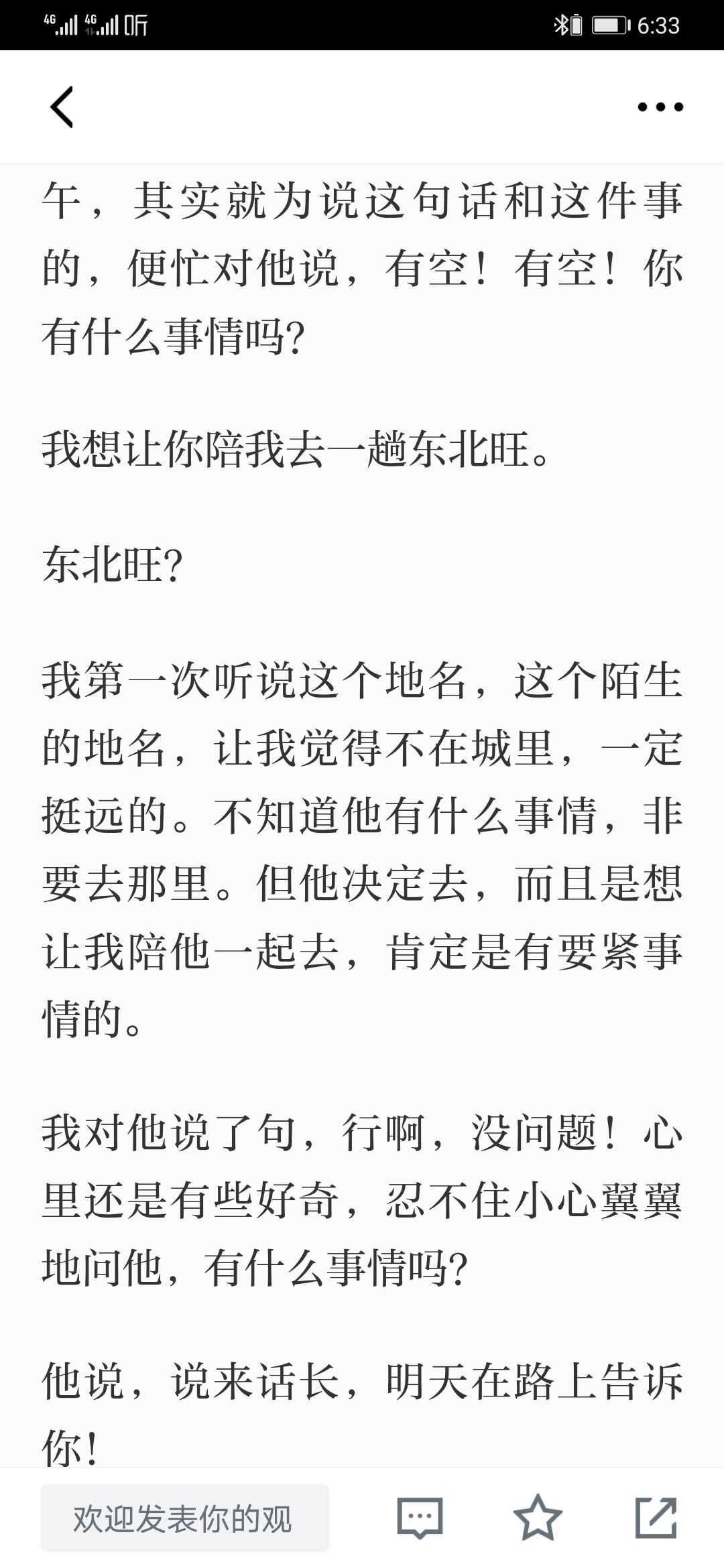Tap the comment field 欢迎发表你的观

tap(185, 1518)
